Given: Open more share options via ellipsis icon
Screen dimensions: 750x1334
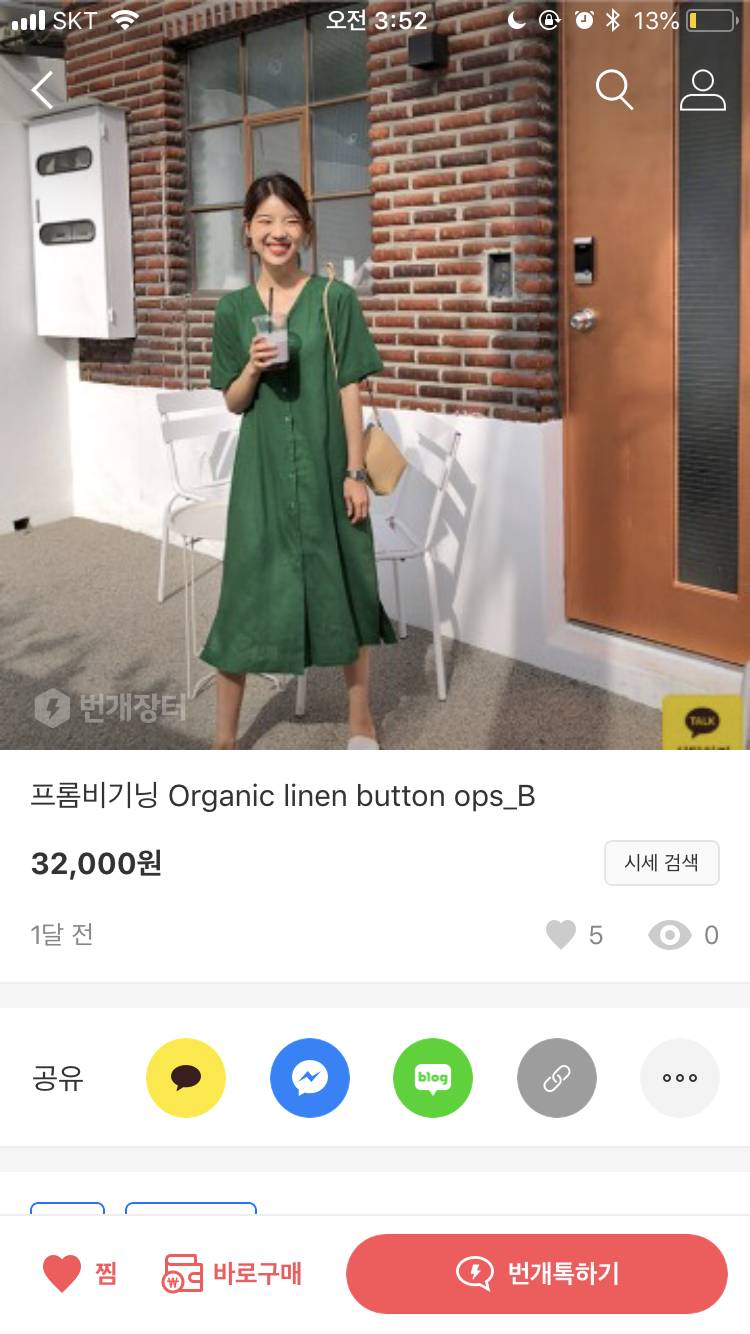Looking at the screenshot, I should point(680,1077).
